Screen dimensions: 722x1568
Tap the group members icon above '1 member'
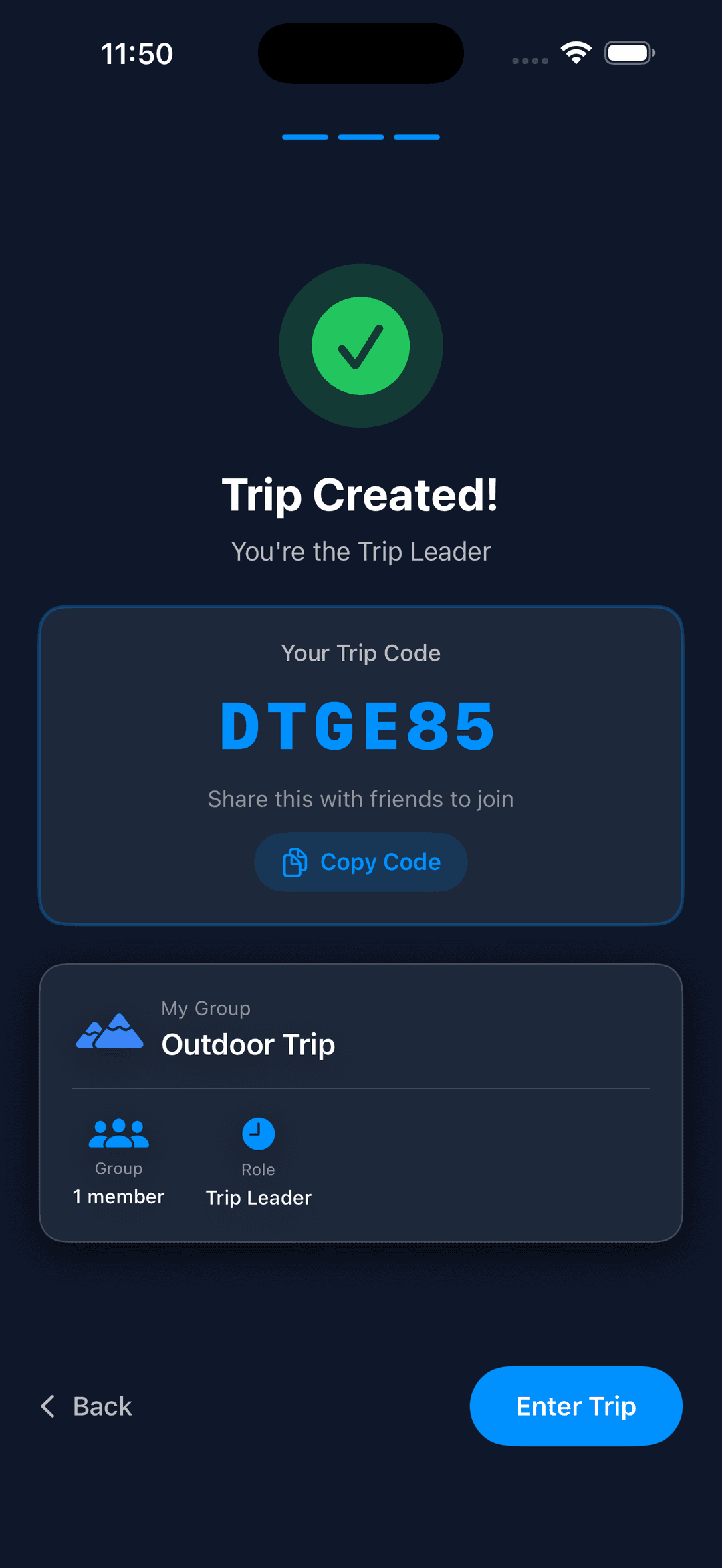pos(118,1130)
